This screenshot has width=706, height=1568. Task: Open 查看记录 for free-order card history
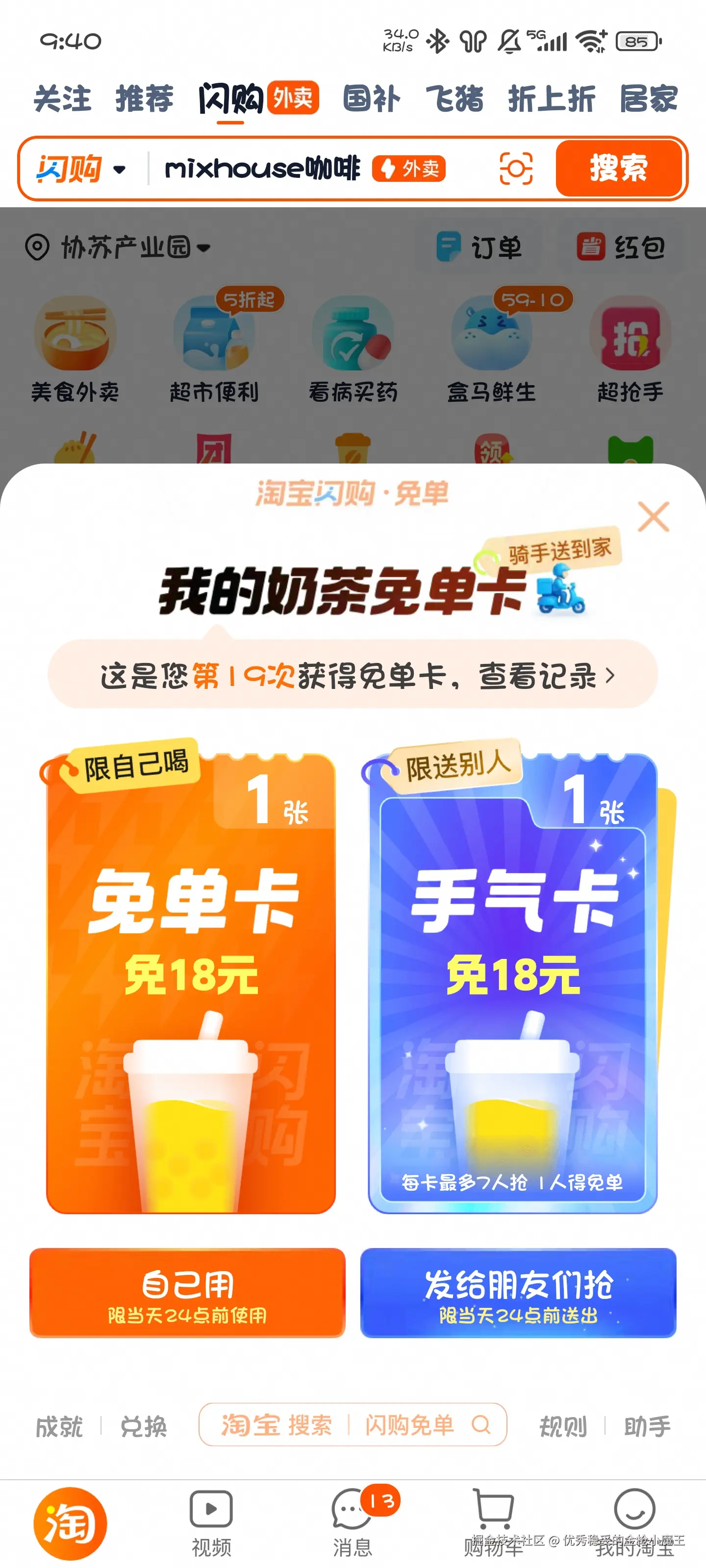pyautogui.click(x=546, y=676)
